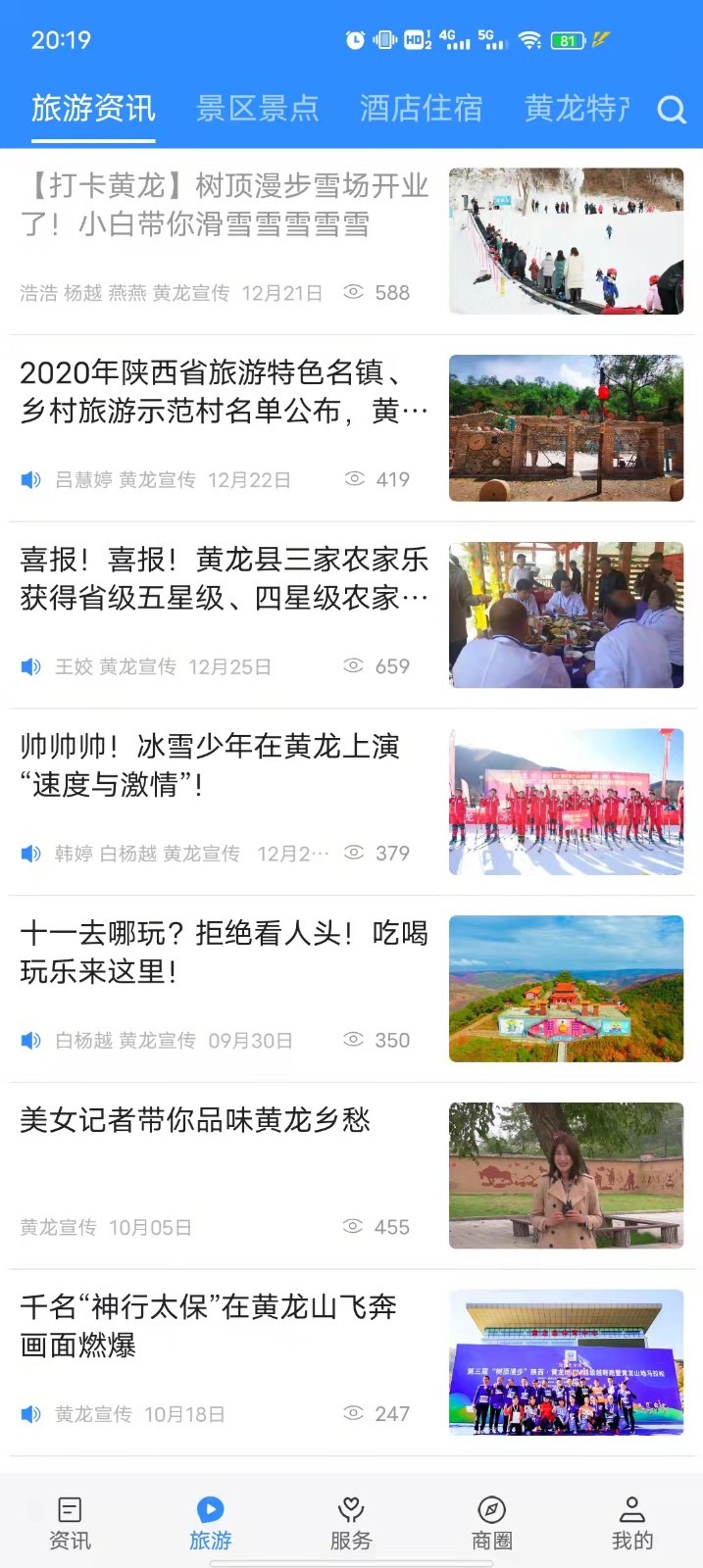Go to the 我的 profile tab
The width and height of the screenshot is (703, 1568).
pos(632,1523)
